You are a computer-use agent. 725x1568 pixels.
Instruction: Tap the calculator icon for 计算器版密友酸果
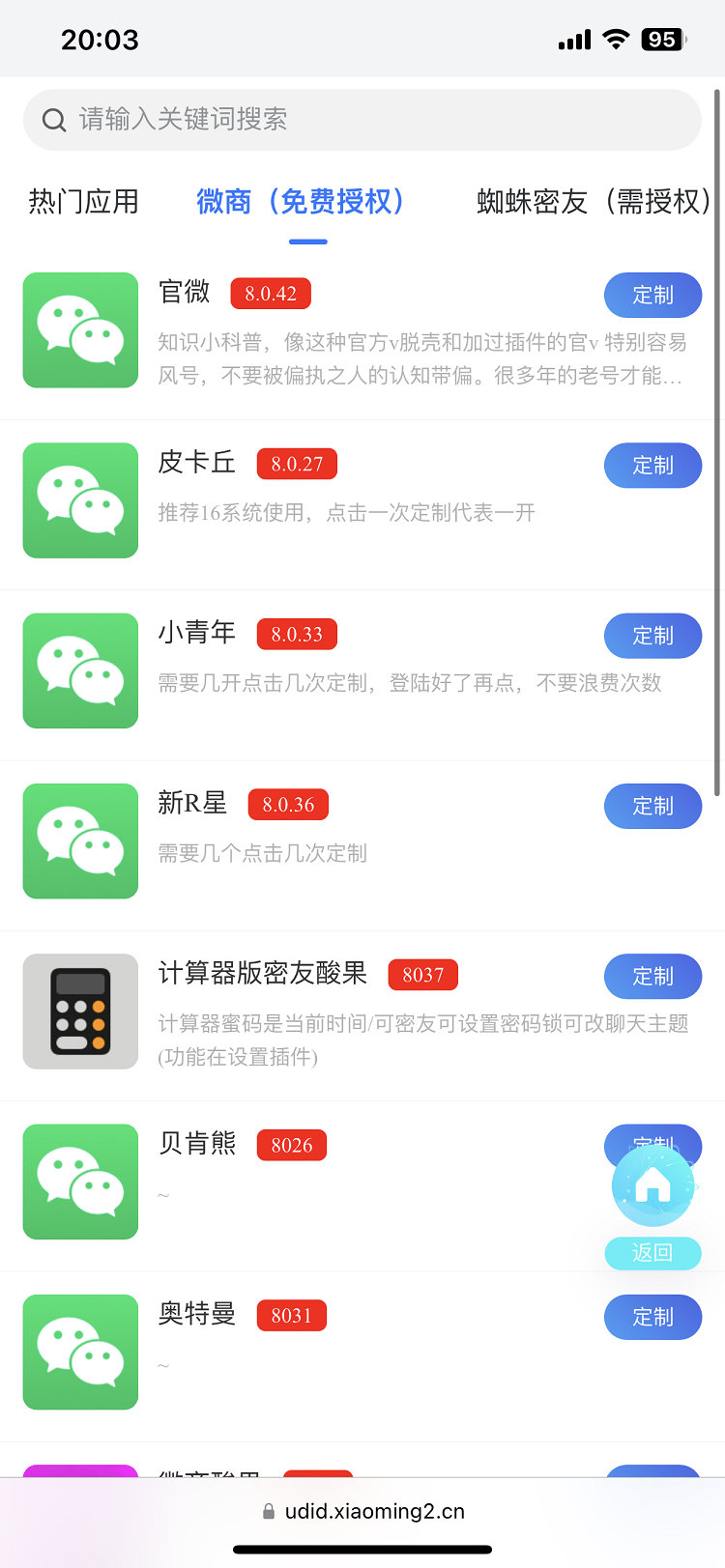80,1012
